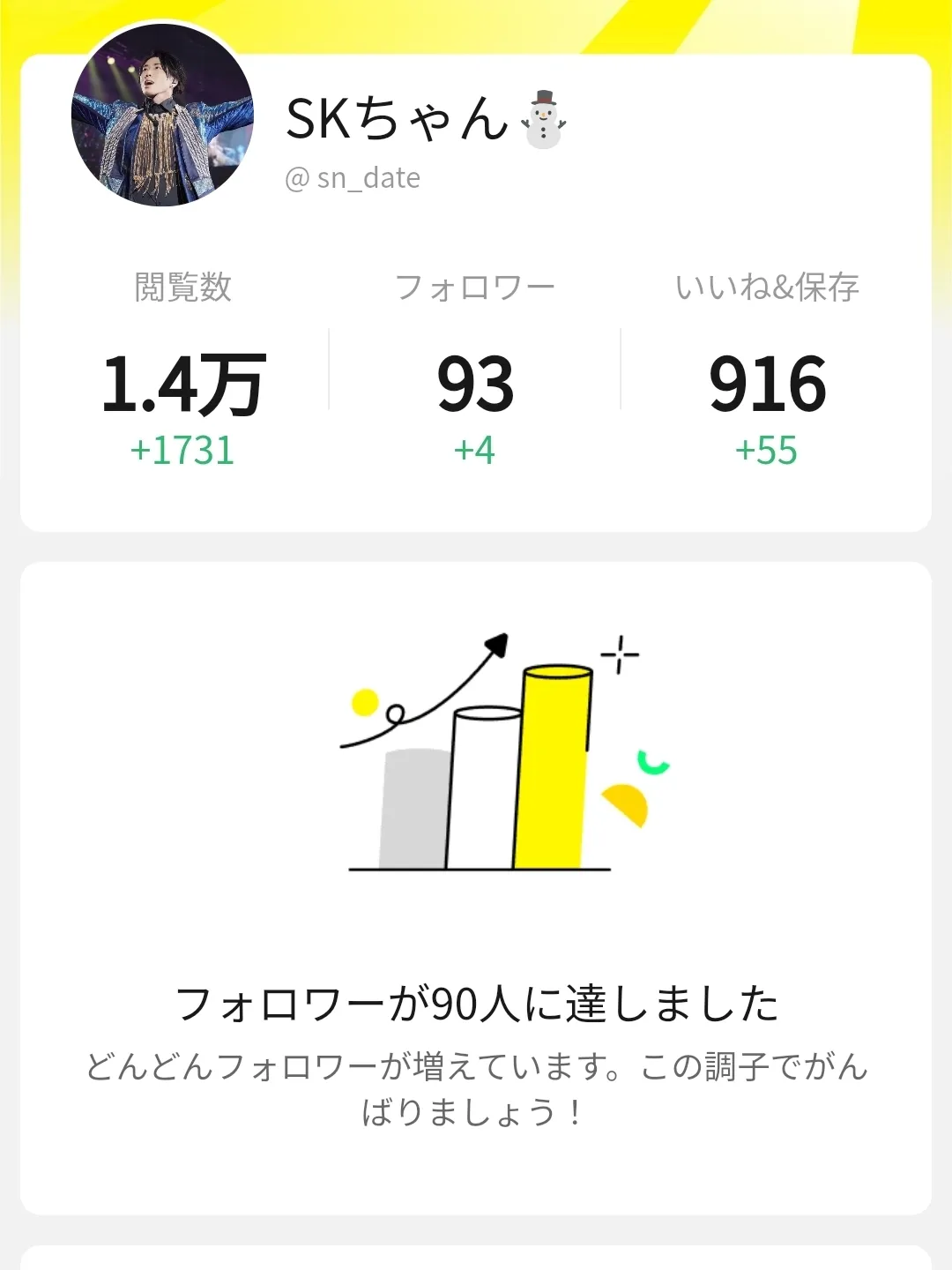Click the follower count showing 93
Viewport: 952px width, 1270px height.
(x=476, y=383)
